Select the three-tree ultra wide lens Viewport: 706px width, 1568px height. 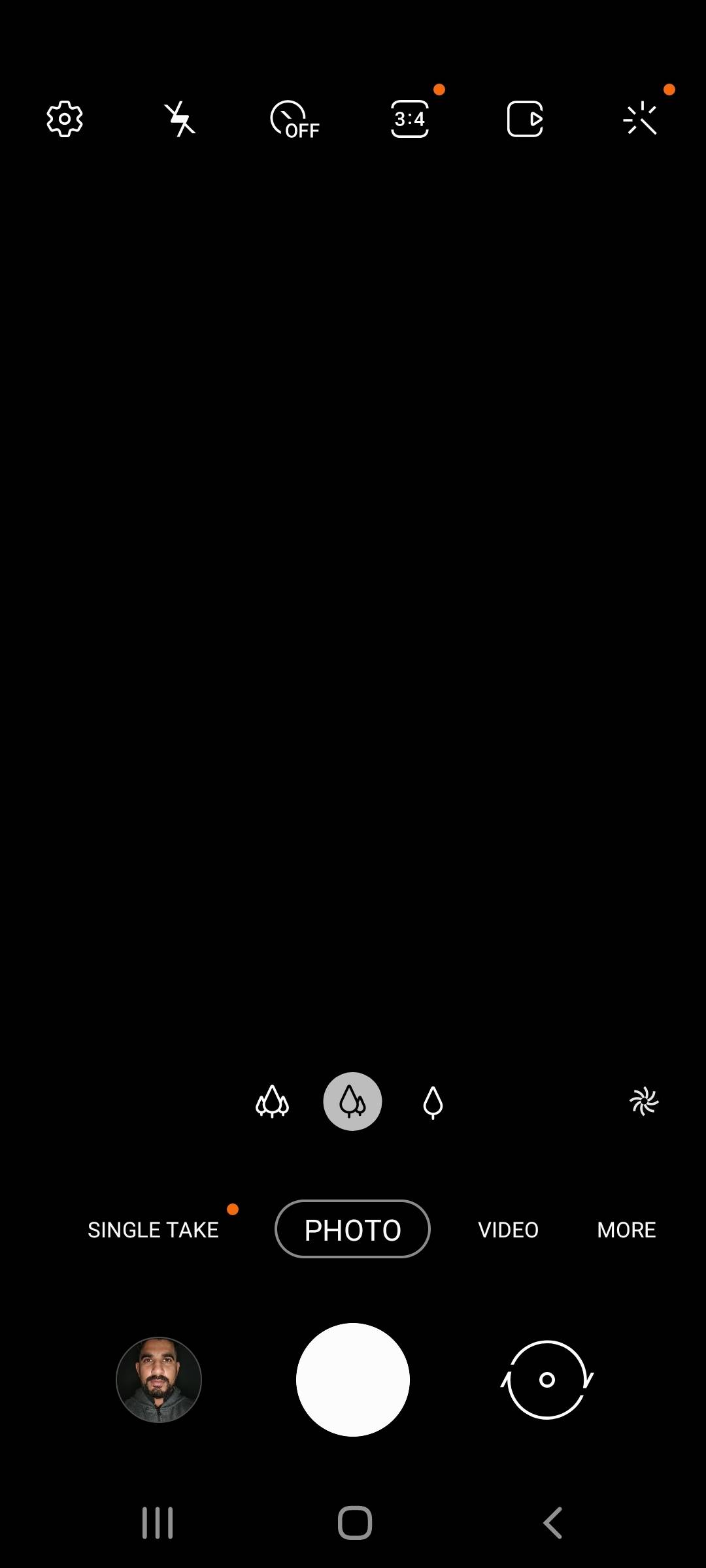click(x=272, y=1102)
